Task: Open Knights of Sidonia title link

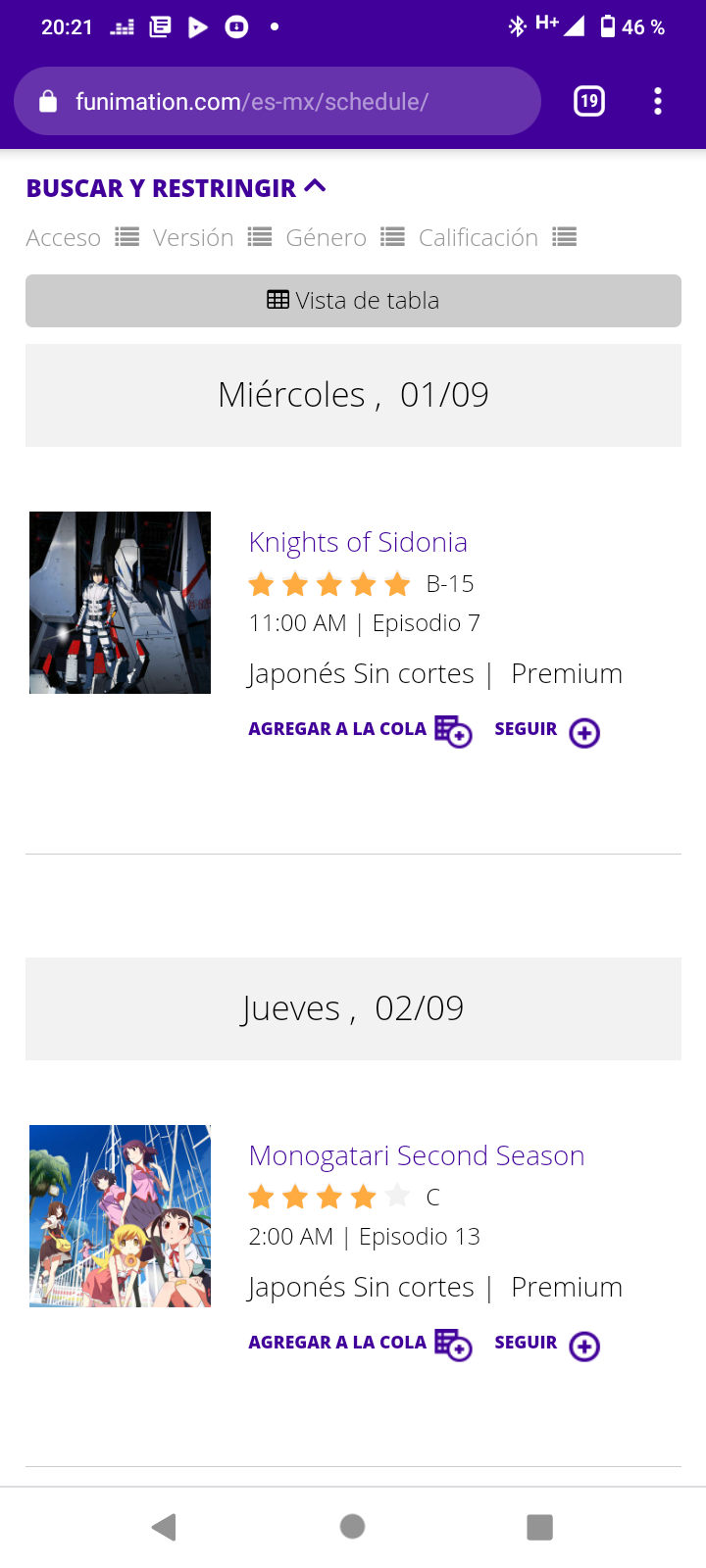Action: (358, 542)
